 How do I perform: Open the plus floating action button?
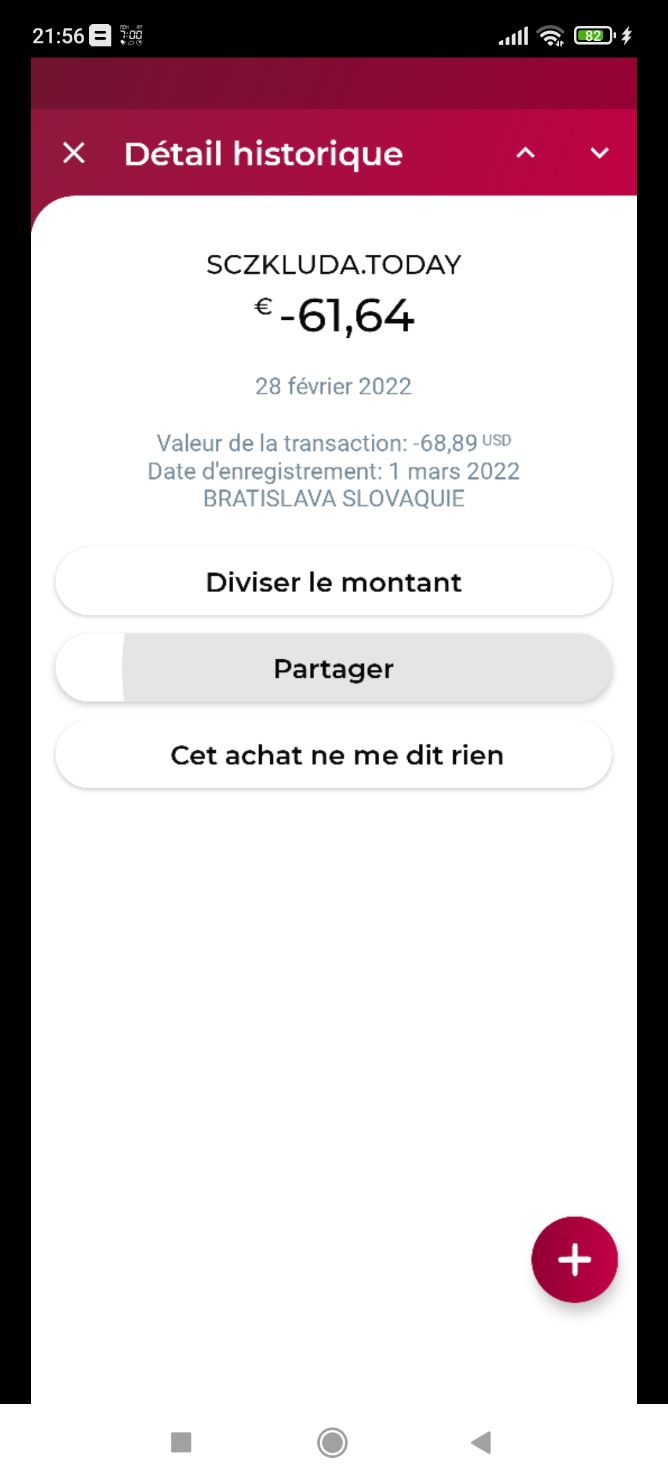574,1260
